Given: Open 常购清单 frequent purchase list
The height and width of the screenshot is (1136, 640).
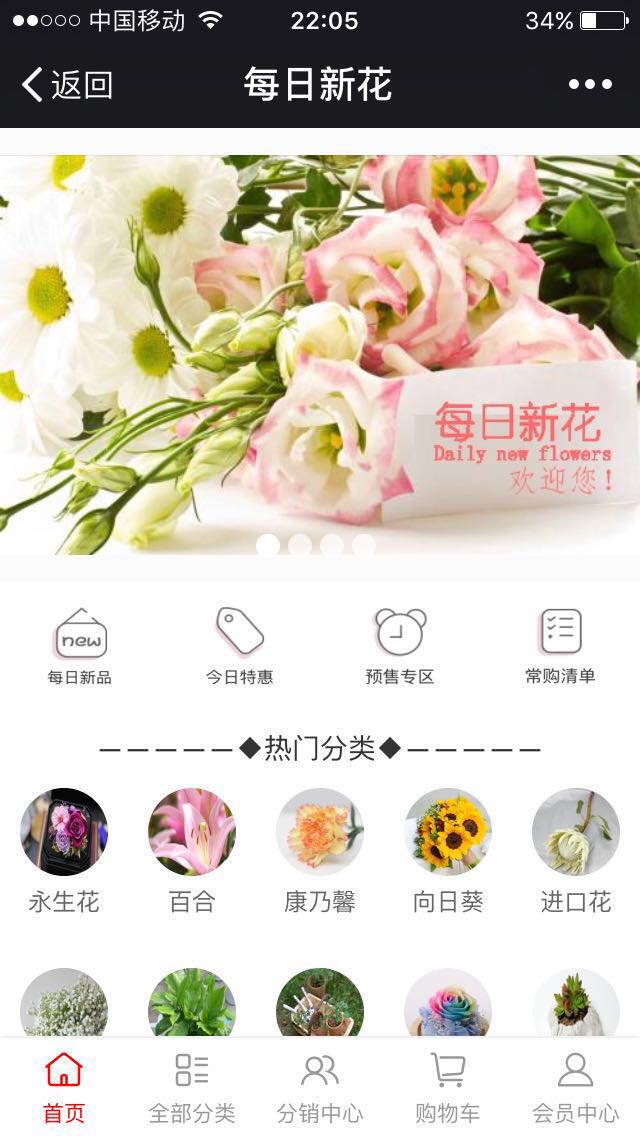Looking at the screenshot, I should 560,646.
